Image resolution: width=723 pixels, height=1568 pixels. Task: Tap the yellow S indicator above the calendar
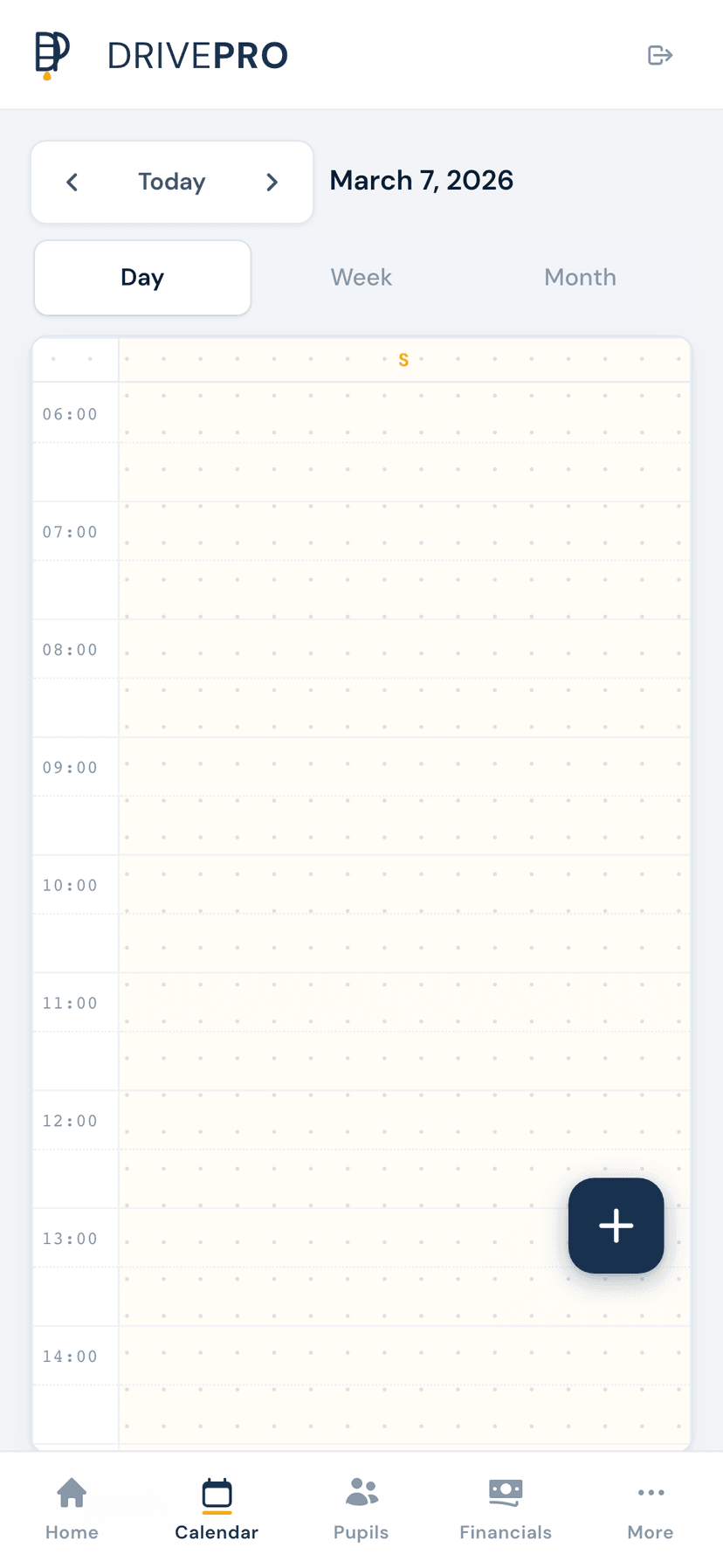[403, 359]
